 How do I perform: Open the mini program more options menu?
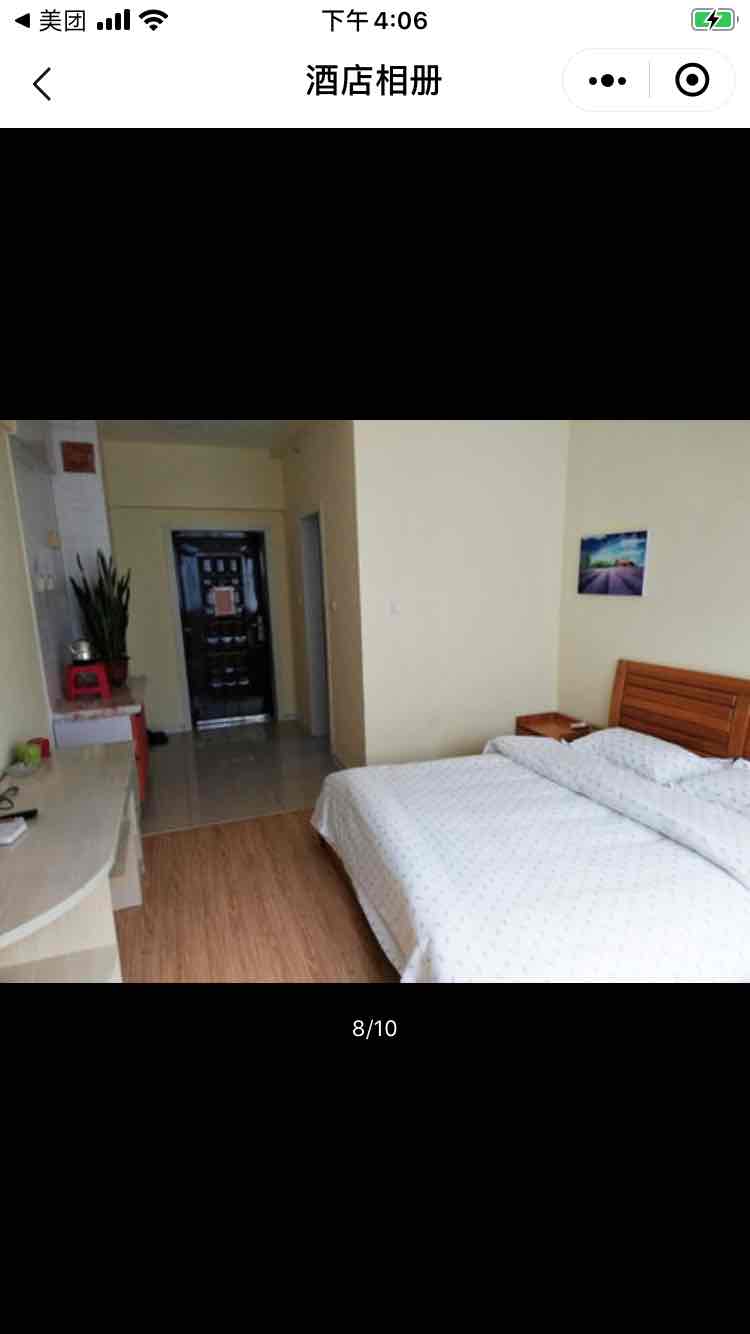607,81
